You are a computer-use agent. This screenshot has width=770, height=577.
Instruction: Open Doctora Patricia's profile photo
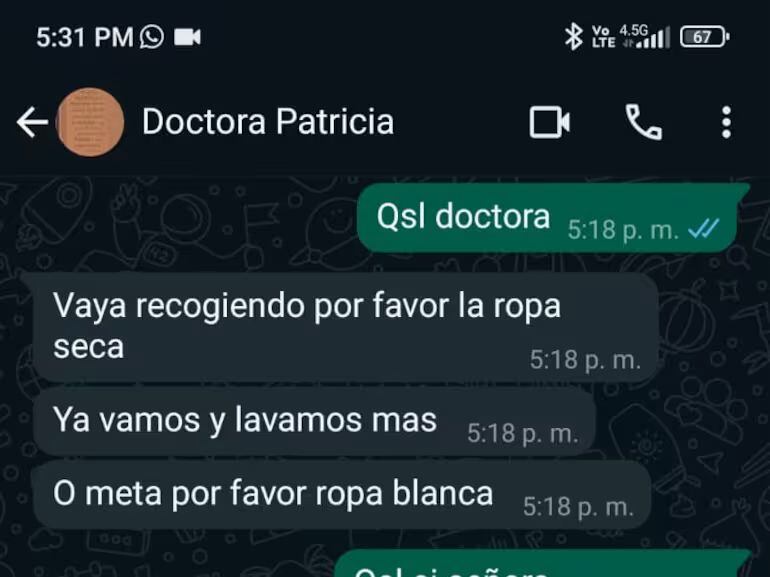tap(90, 123)
